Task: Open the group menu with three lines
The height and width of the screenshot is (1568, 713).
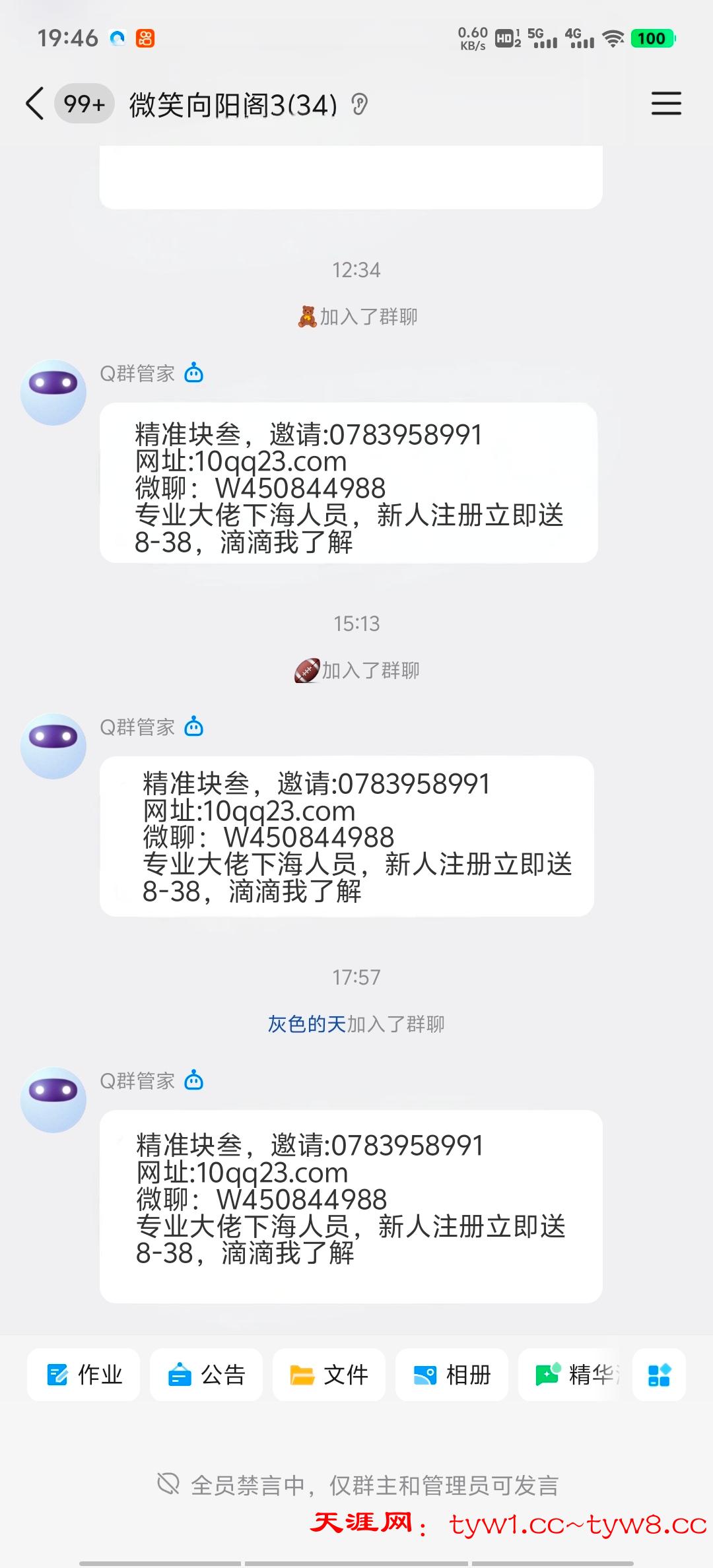Action: pyautogui.click(x=665, y=104)
